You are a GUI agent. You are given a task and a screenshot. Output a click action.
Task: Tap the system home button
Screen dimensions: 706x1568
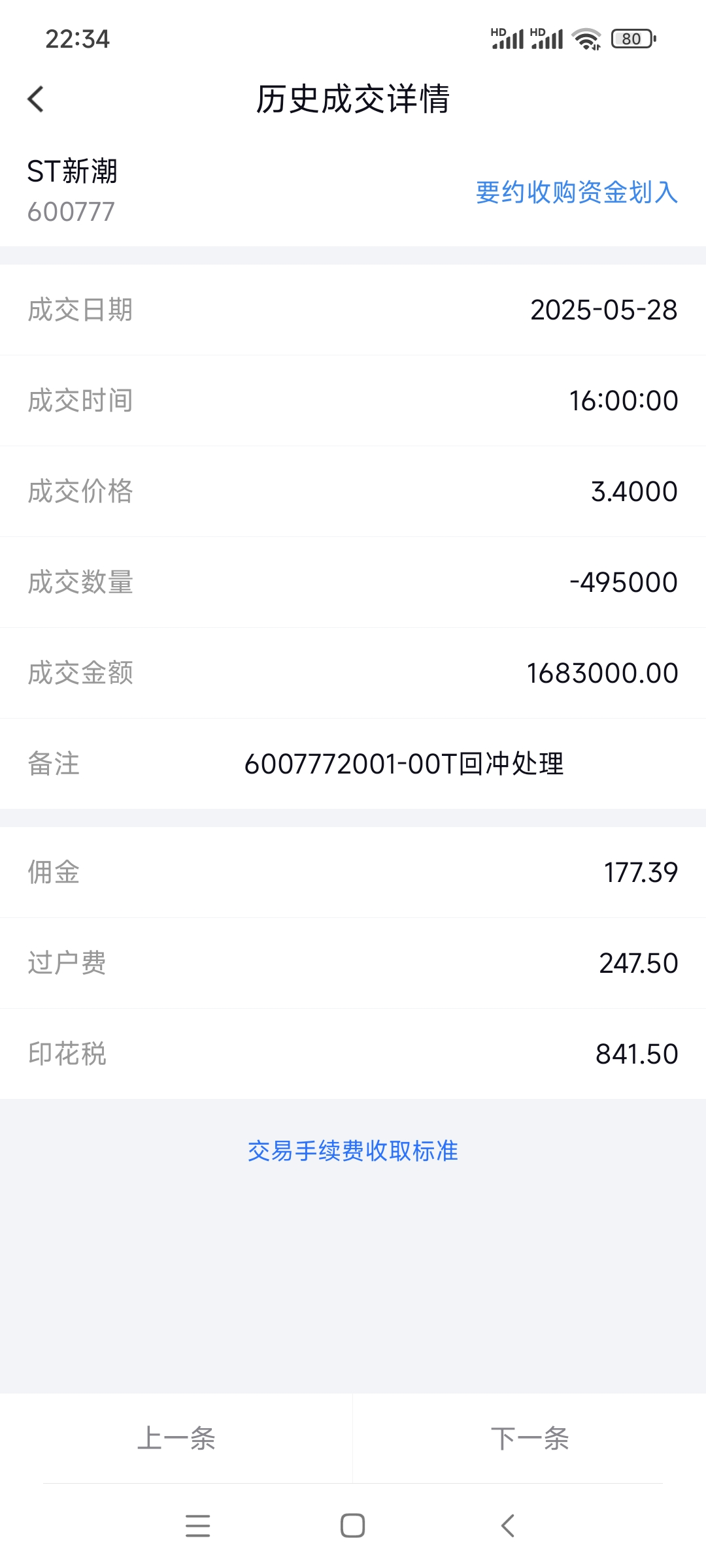353,1526
